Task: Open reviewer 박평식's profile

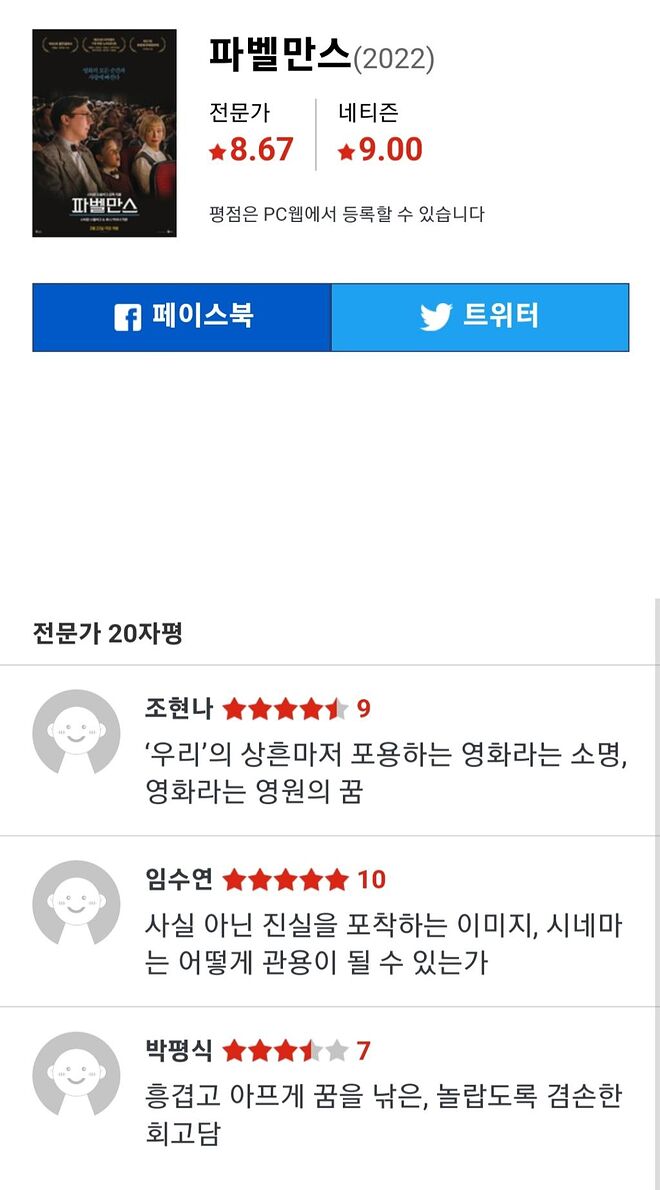Action: coord(77,1074)
